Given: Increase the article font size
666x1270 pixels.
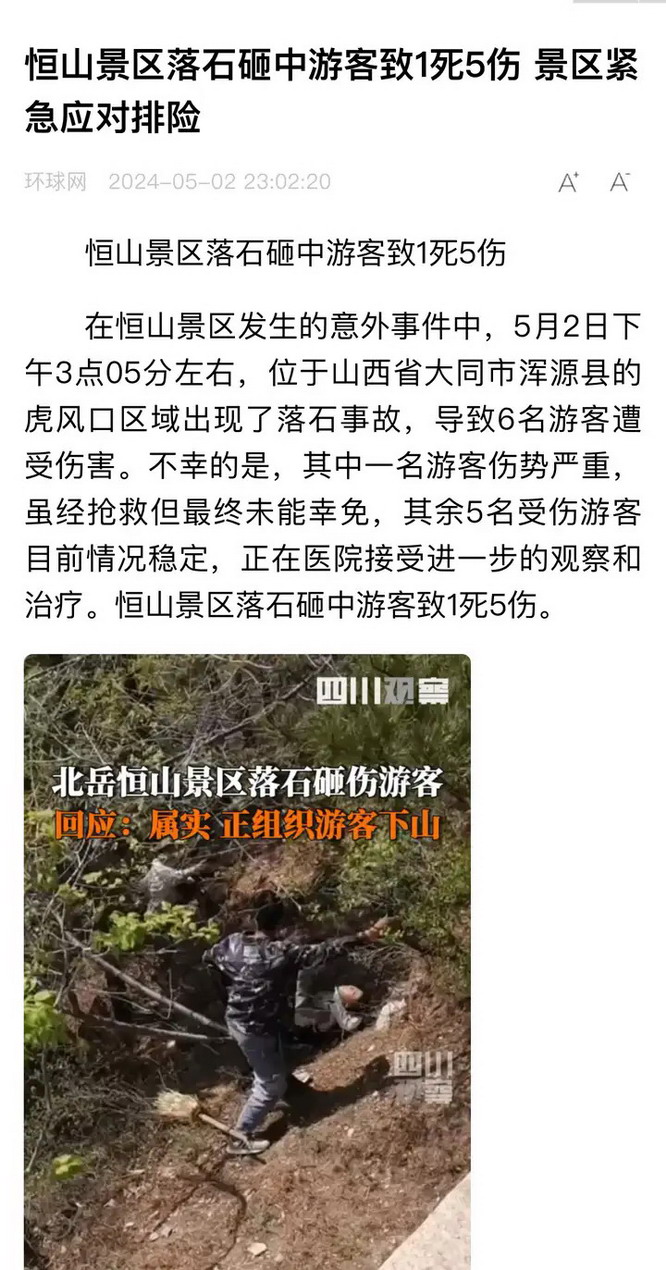Looking at the screenshot, I should pyautogui.click(x=568, y=182).
